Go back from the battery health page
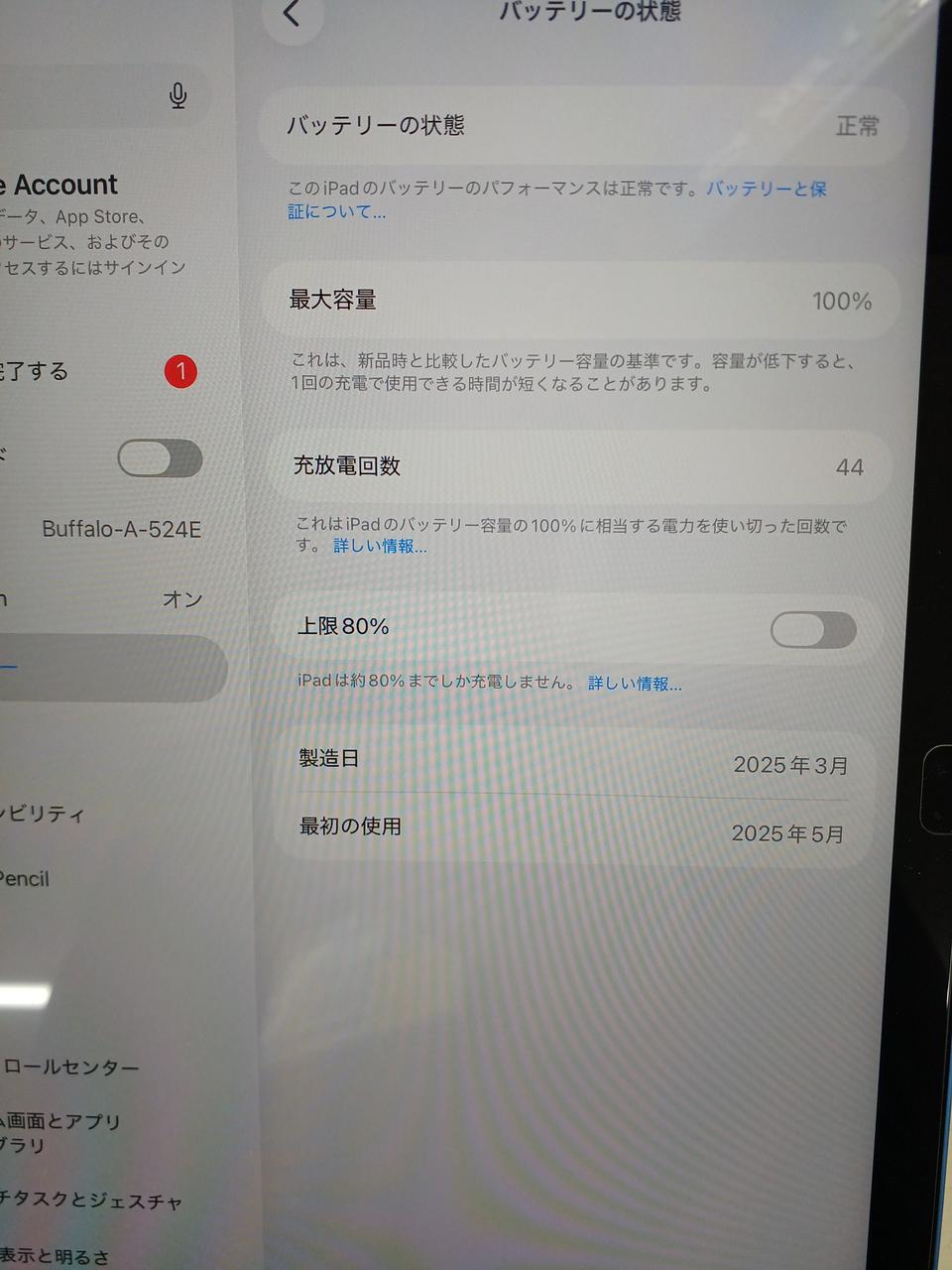 292,14
